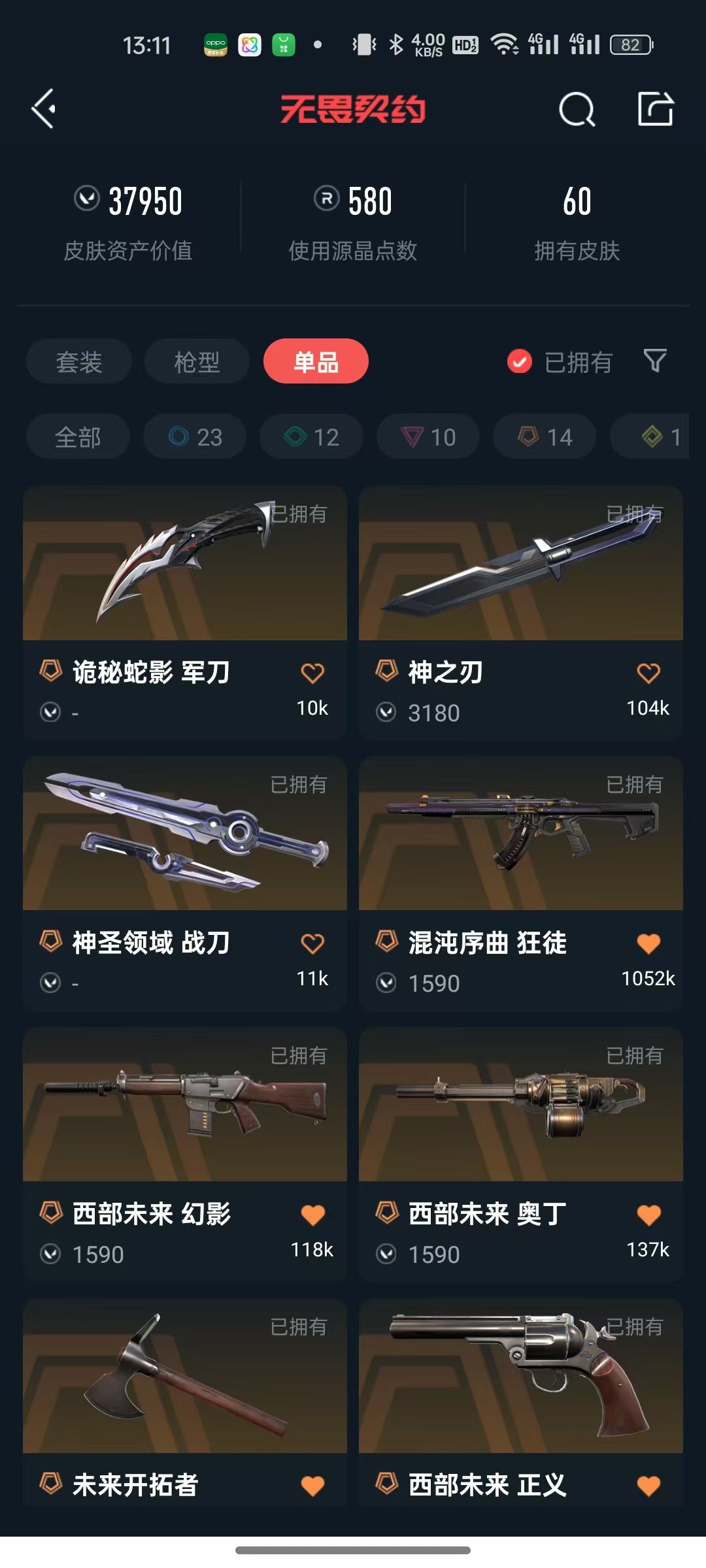
Task: Toggle the 已拥有 checkbox filter
Action: pos(560,361)
